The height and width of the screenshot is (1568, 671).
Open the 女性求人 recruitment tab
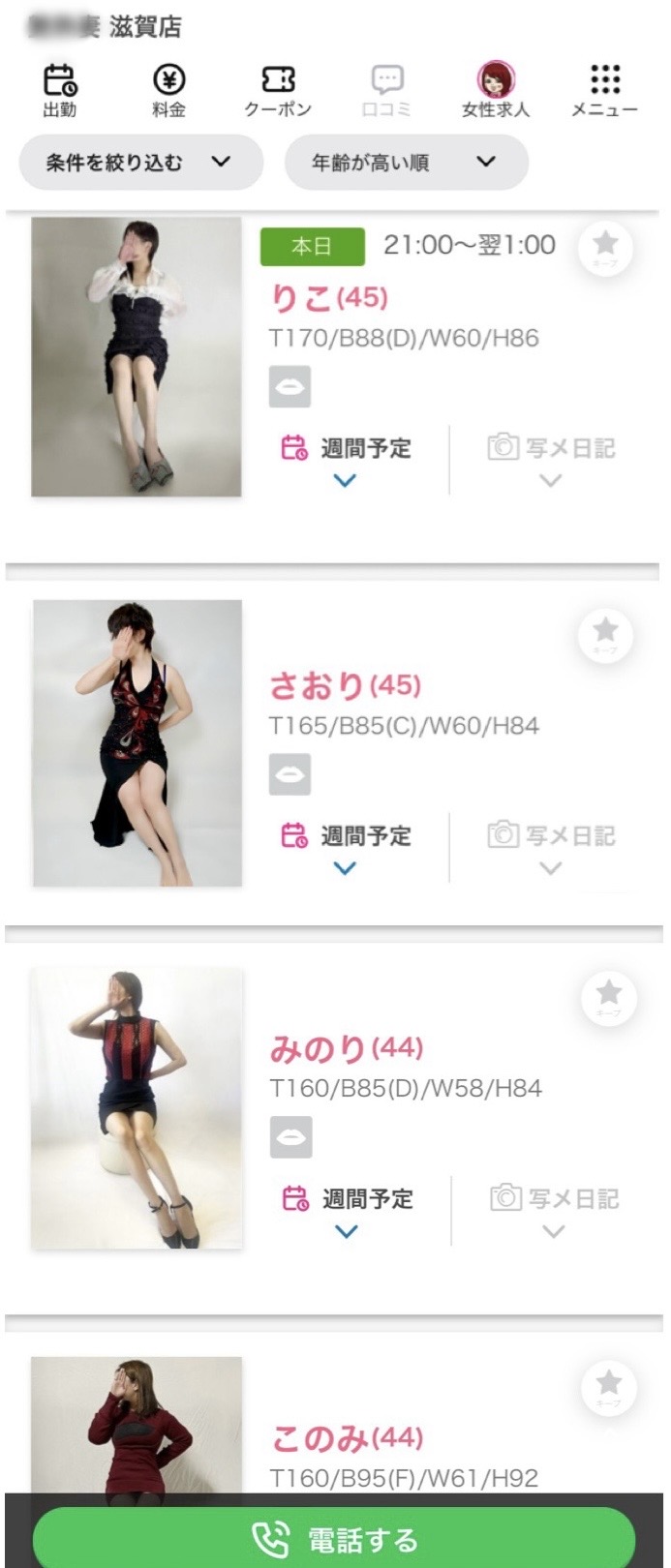pyautogui.click(x=496, y=91)
